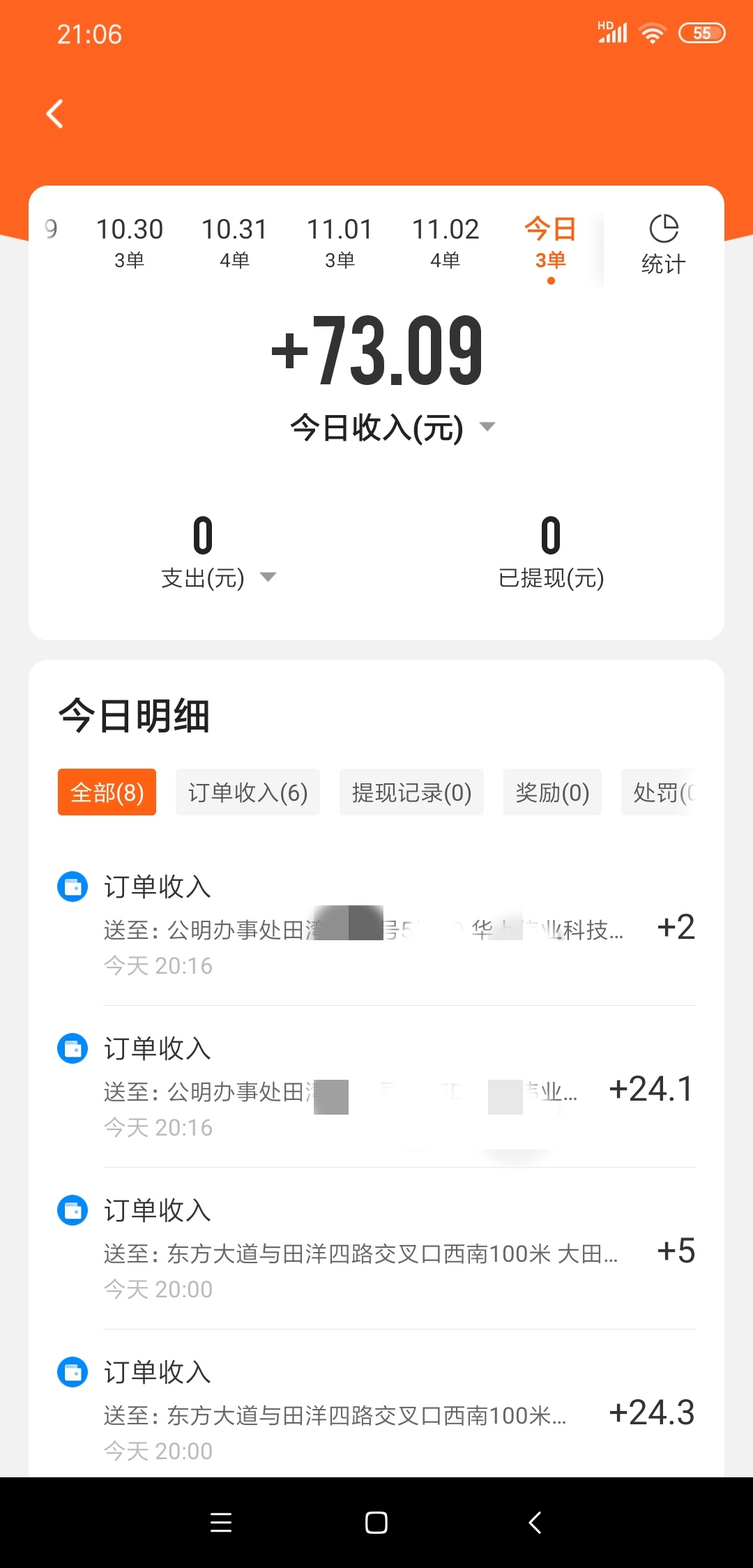Click the back arrow at top left
The height and width of the screenshot is (1568, 753).
point(55,114)
